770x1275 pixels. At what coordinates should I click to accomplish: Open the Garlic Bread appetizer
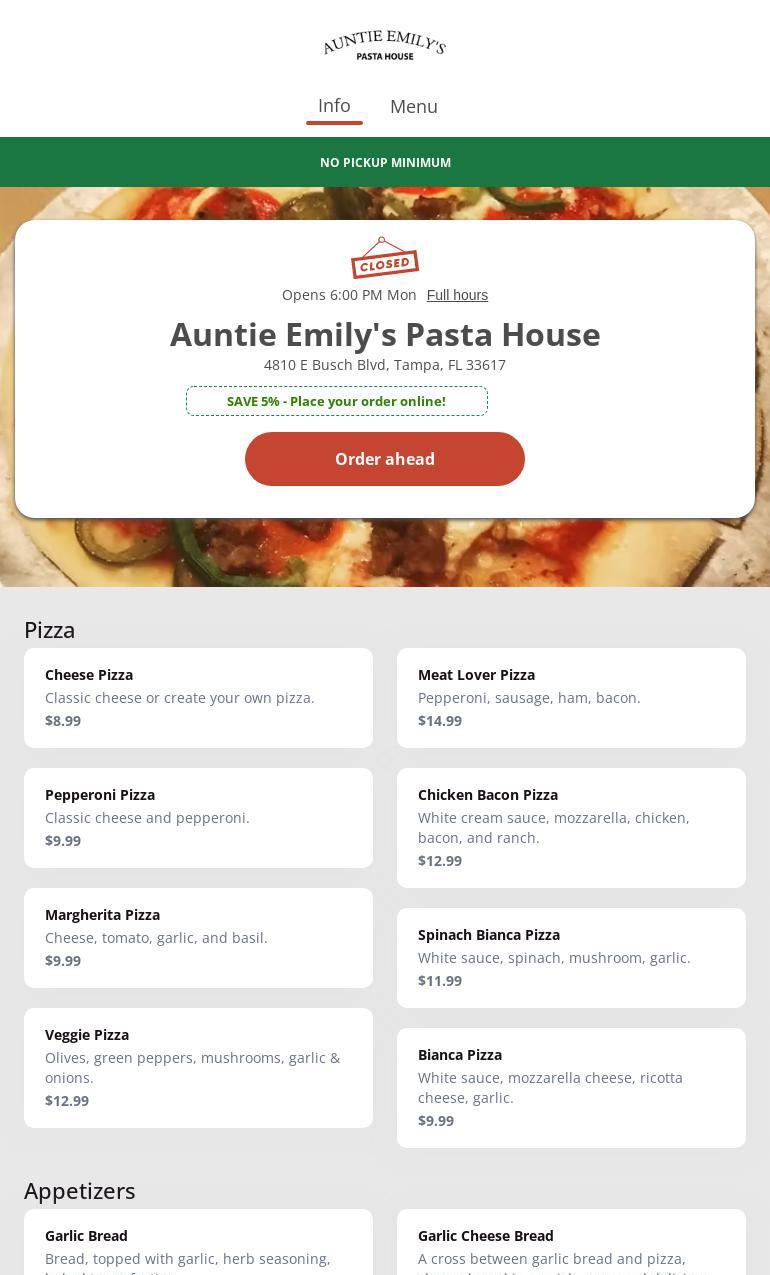(198, 1245)
